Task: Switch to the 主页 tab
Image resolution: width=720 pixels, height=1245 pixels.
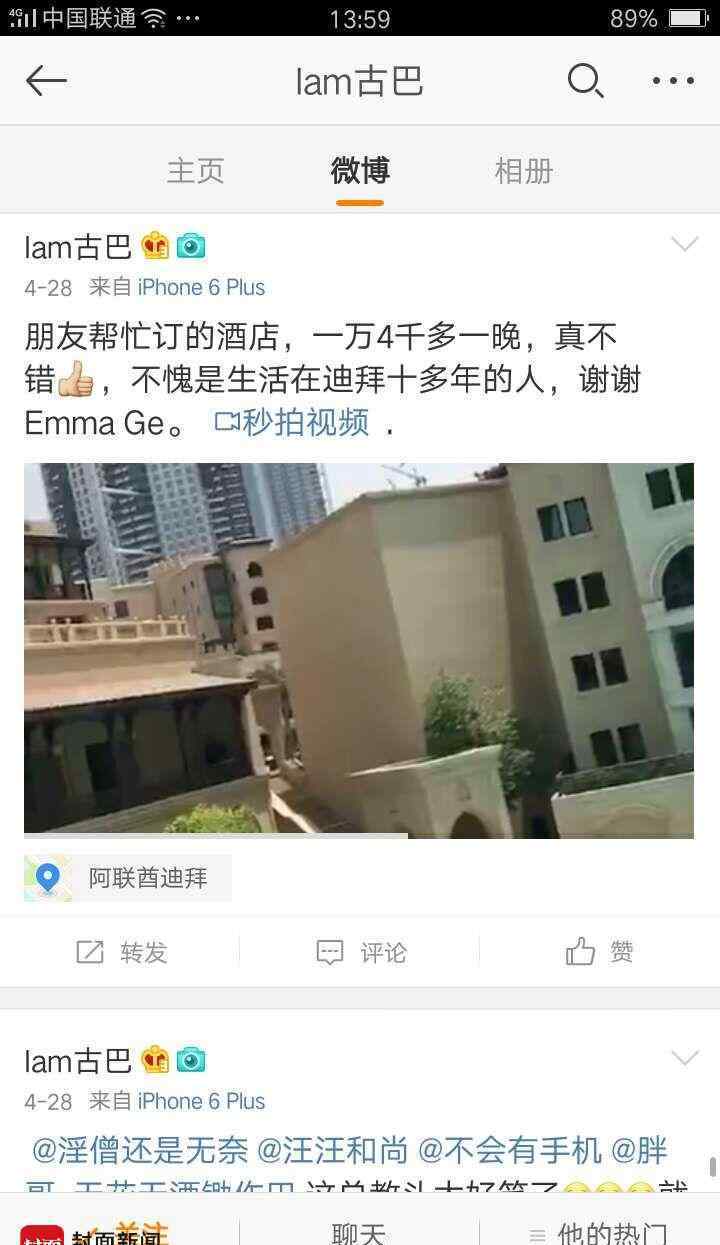Action: point(195,171)
